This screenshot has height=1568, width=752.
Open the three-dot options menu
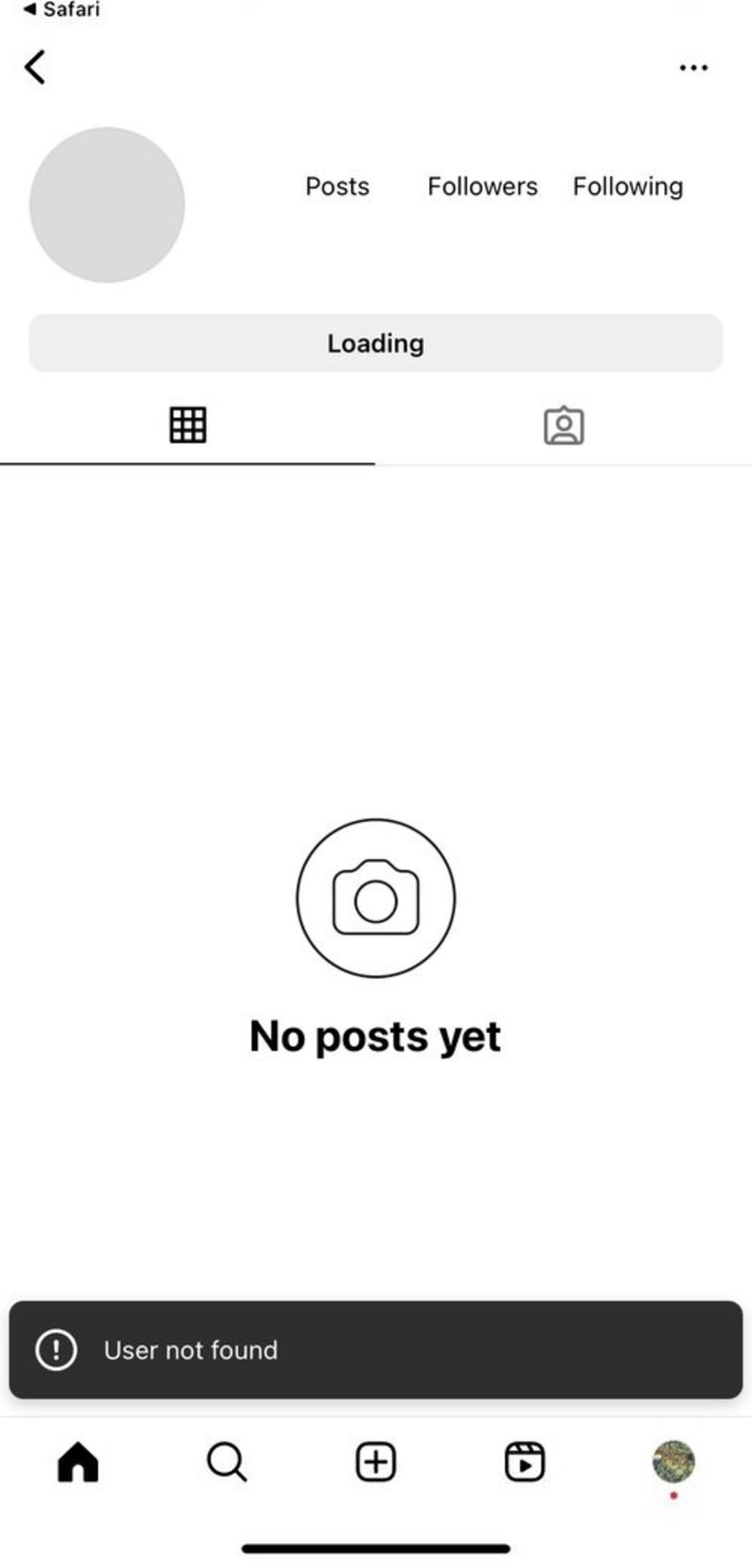694,68
